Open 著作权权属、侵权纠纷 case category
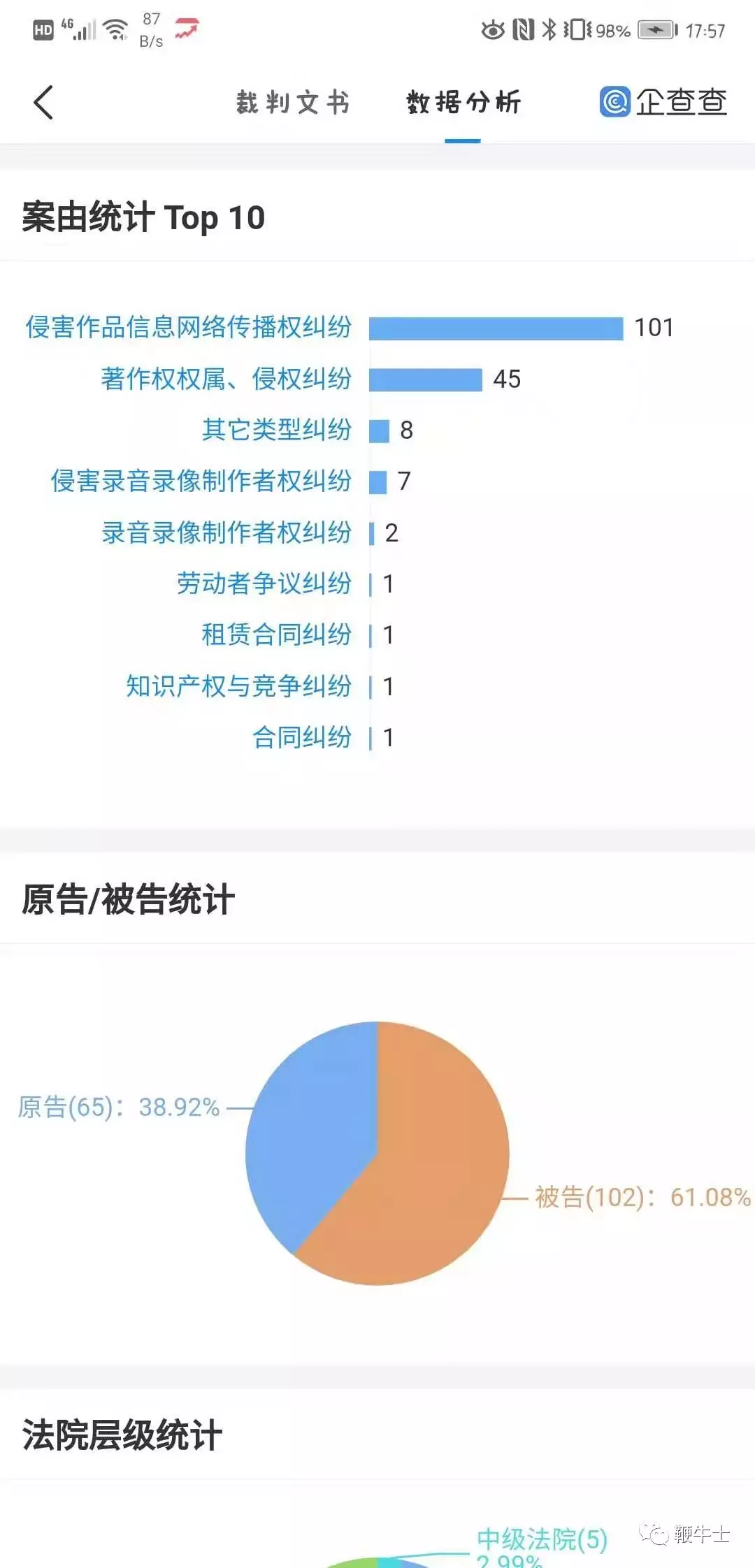 [226, 379]
